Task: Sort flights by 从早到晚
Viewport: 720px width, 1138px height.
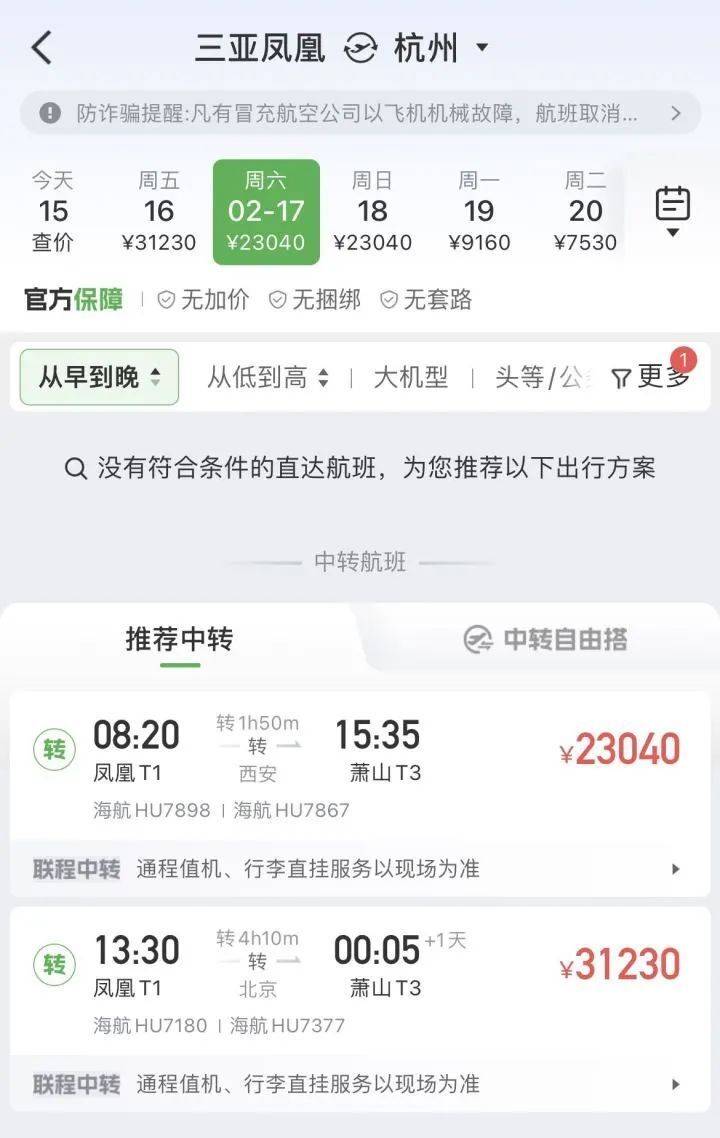Action: coord(99,377)
